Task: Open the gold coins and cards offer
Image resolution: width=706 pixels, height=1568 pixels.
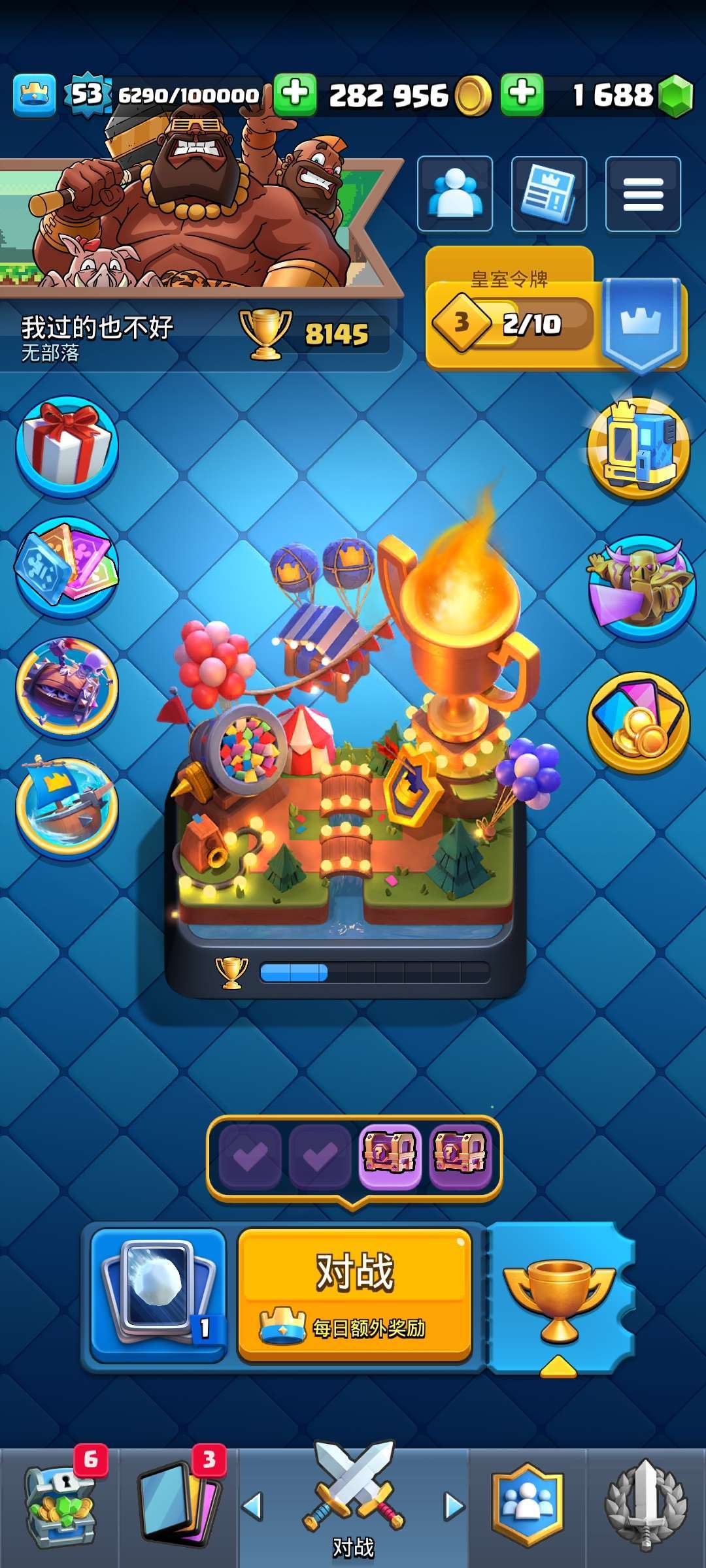Action: (639, 722)
